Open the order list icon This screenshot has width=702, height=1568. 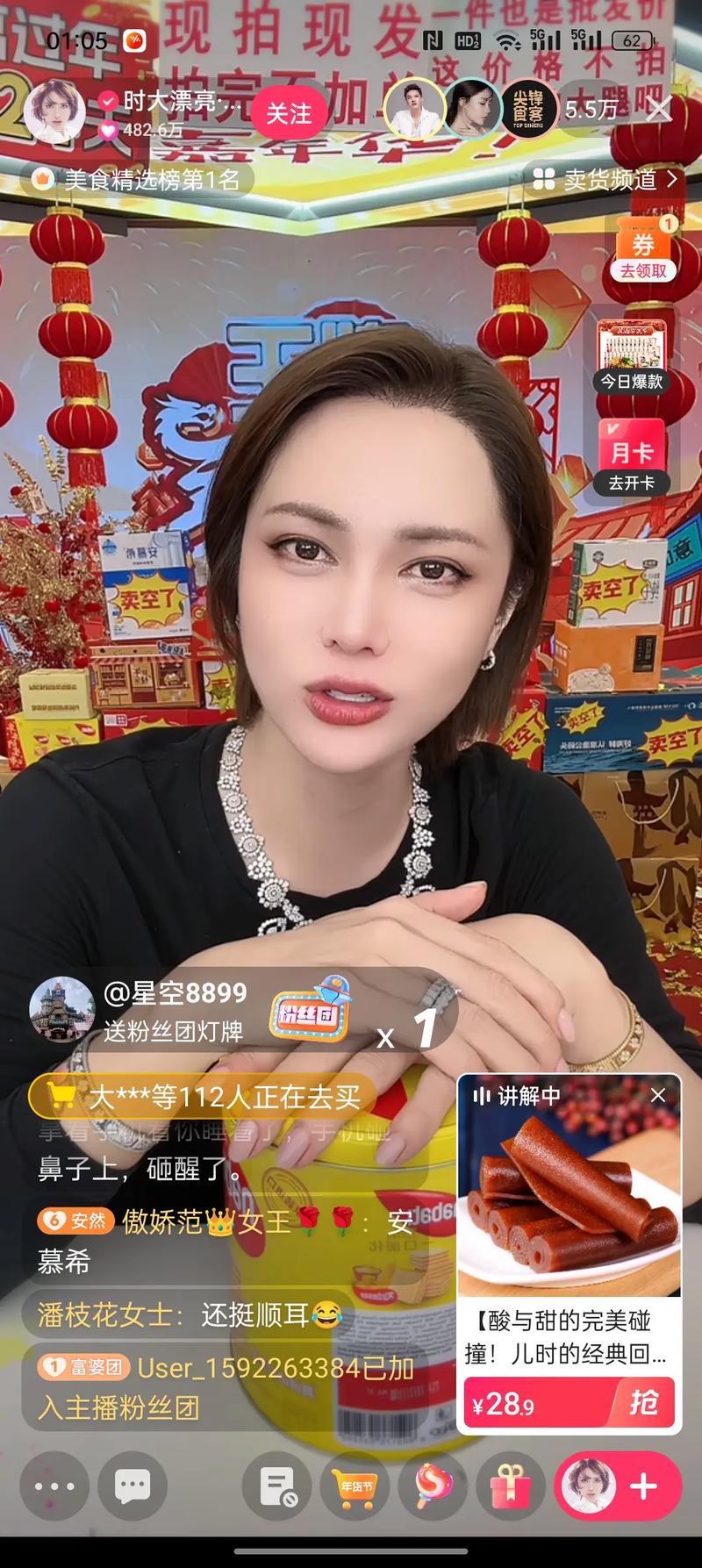pyautogui.click(x=277, y=1486)
